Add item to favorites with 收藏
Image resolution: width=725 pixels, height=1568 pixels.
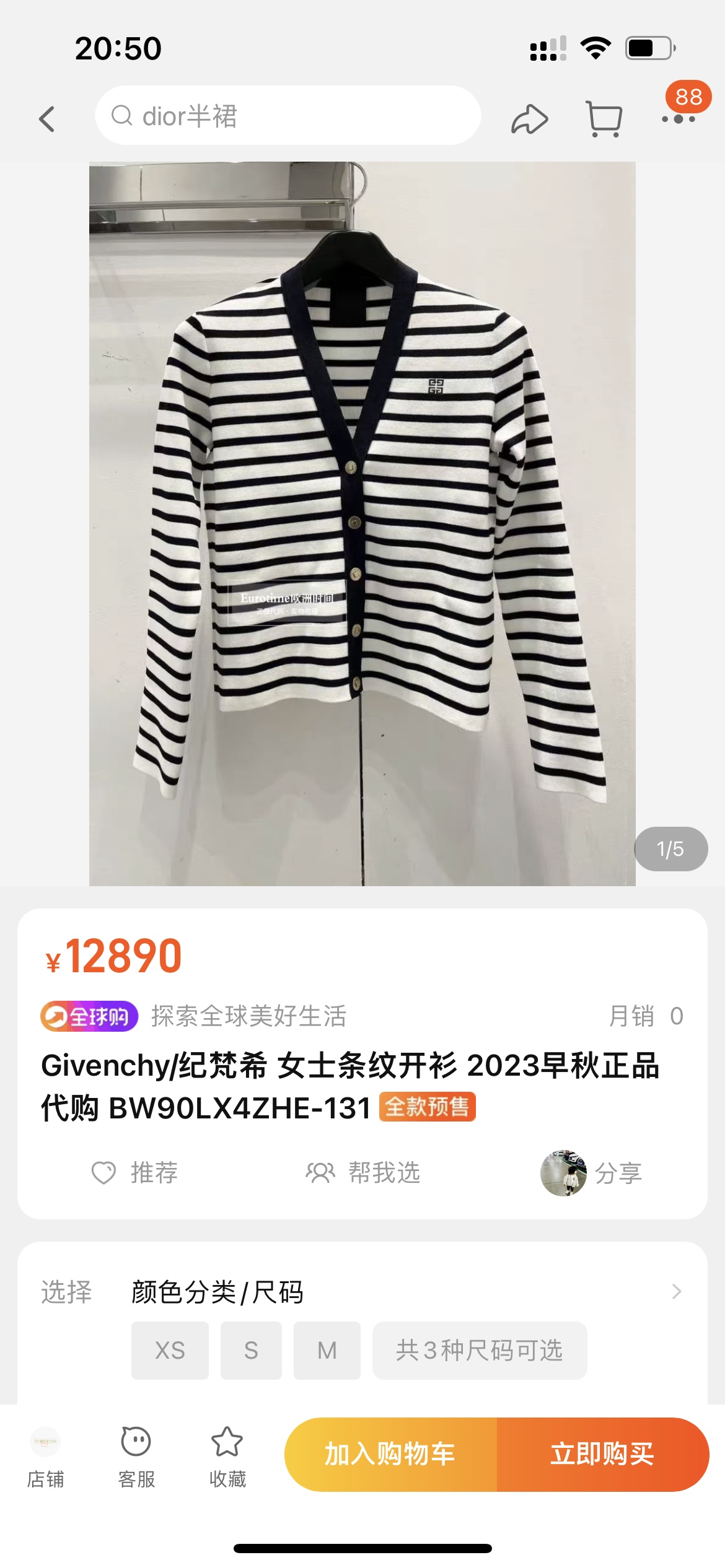(x=227, y=1457)
